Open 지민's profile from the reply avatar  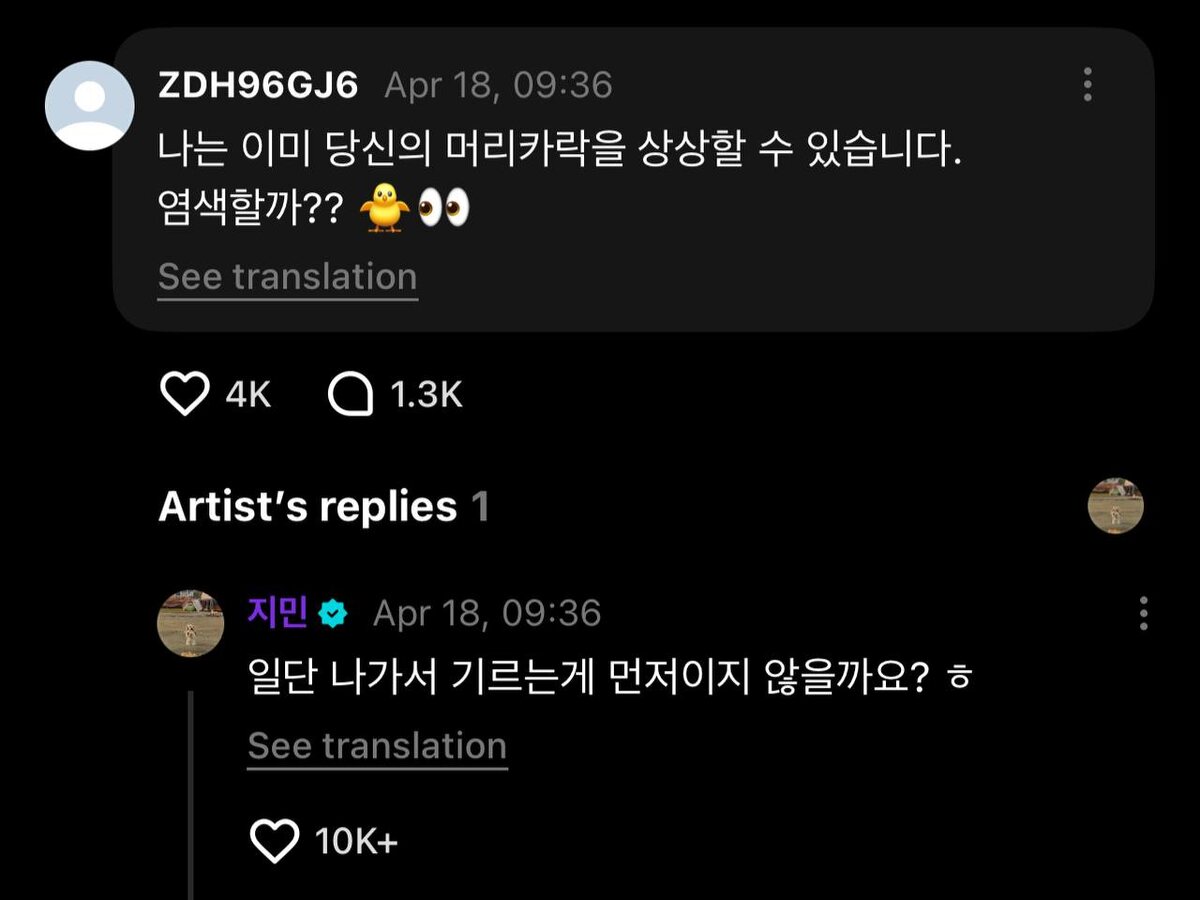tap(190, 623)
